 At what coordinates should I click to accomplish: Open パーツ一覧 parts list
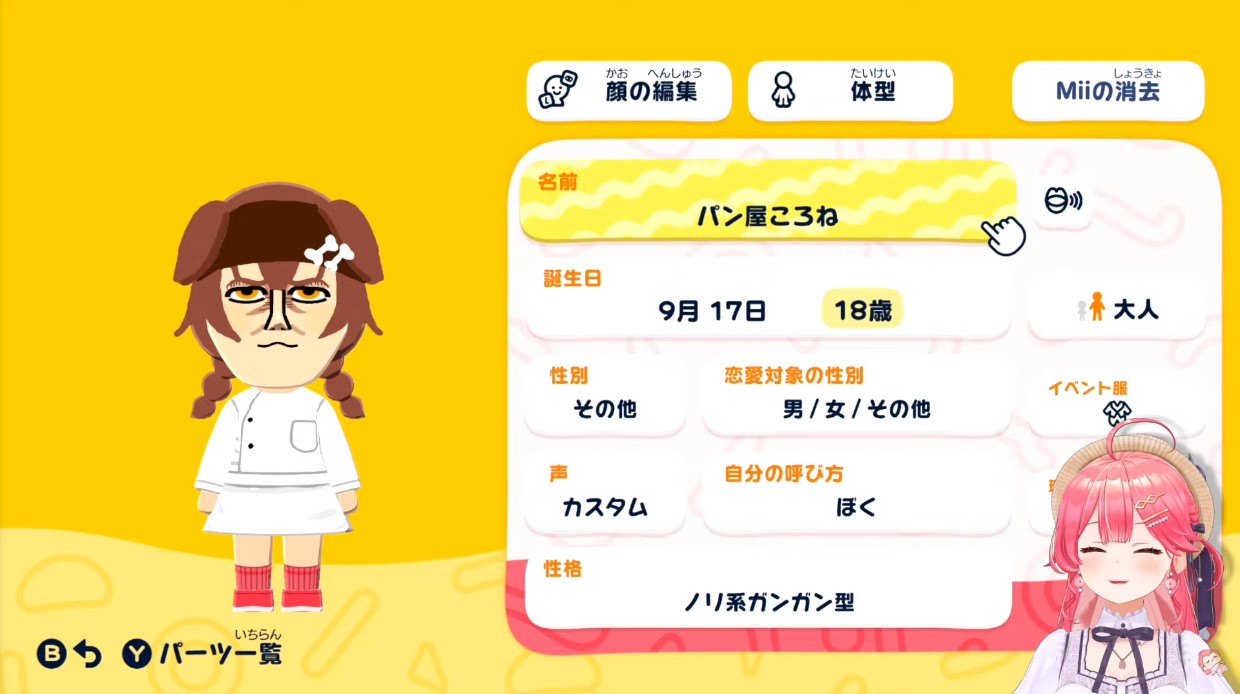(203, 654)
